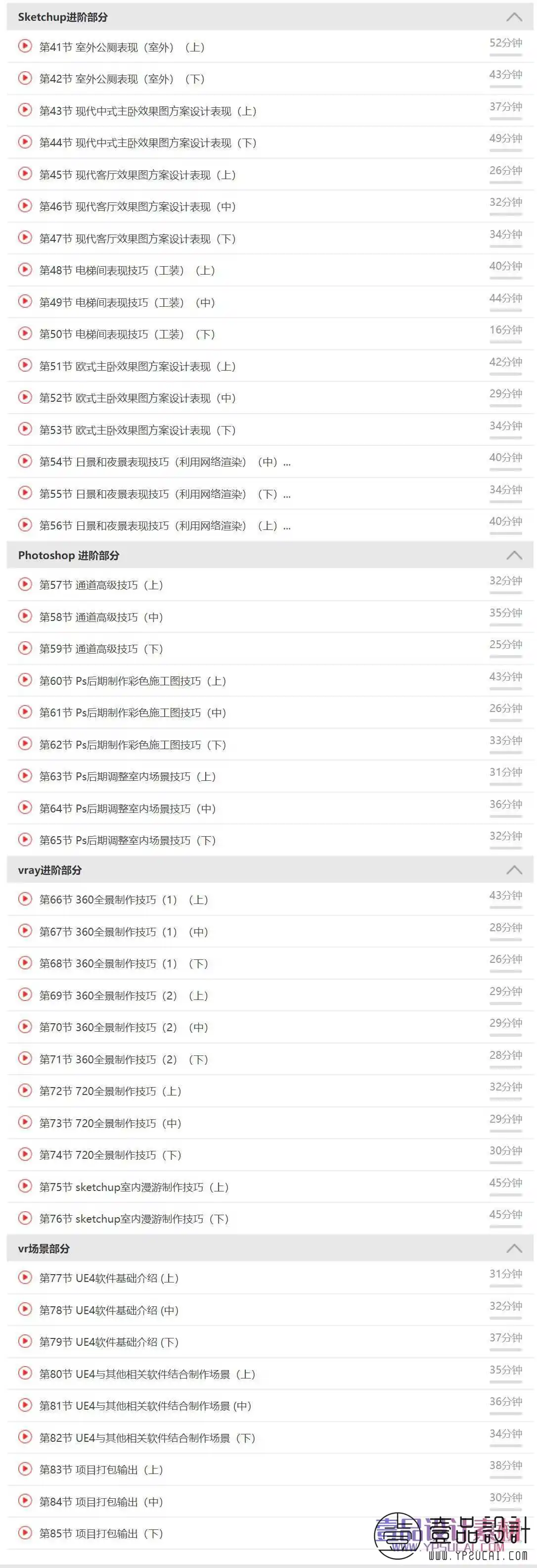Open lesson 第43节 现代中式主卧效果图方案设计表现（上）
This screenshot has height=1568, width=537.
pos(148,111)
